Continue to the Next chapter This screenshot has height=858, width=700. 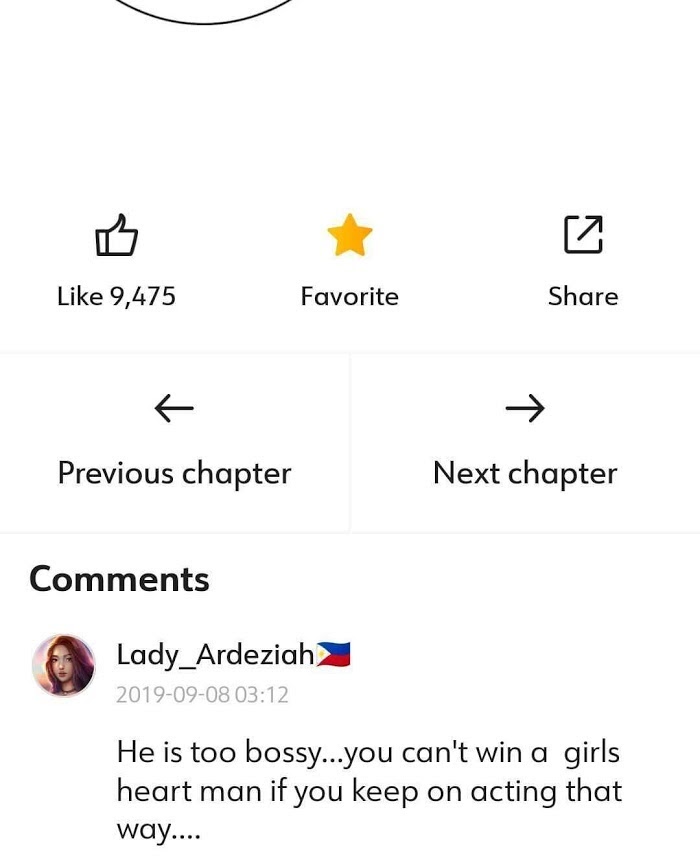525,441
